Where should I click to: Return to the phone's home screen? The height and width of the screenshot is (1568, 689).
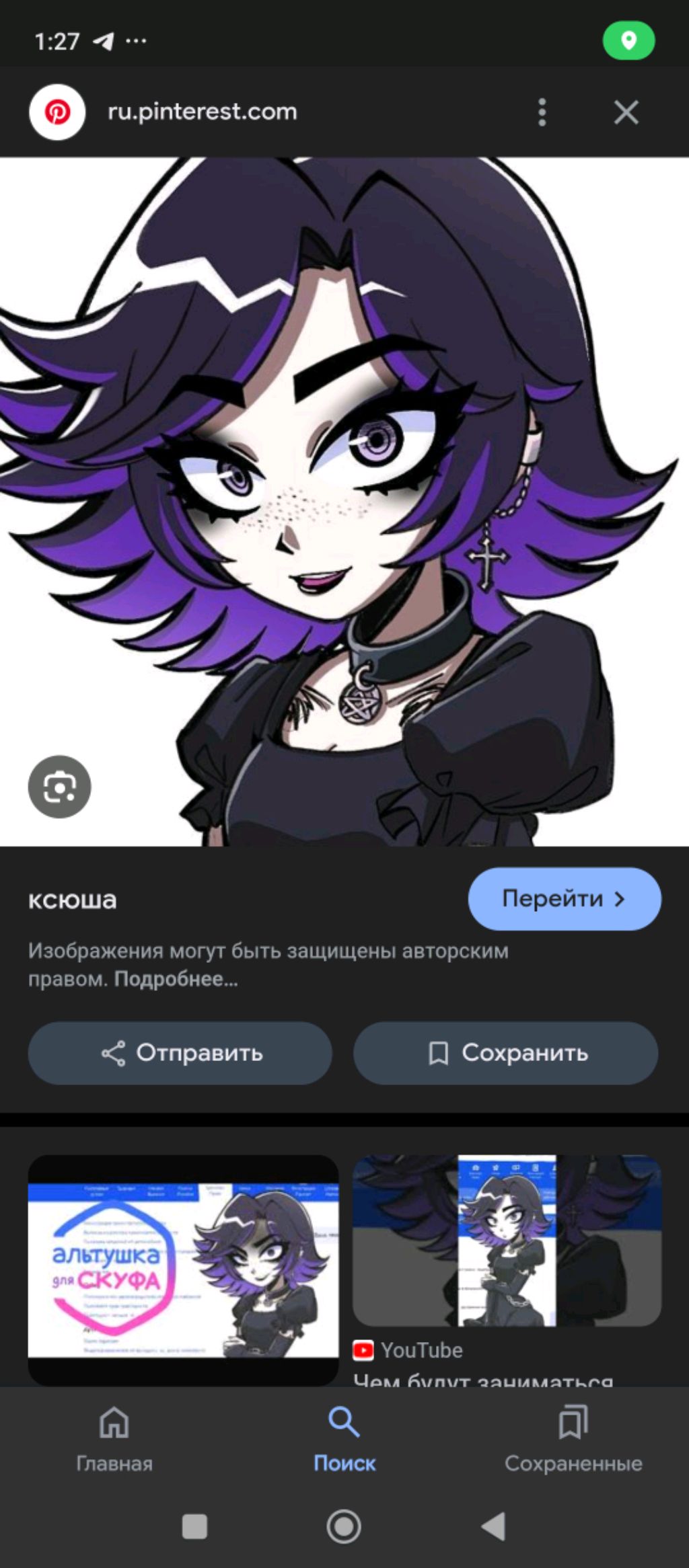click(344, 1526)
